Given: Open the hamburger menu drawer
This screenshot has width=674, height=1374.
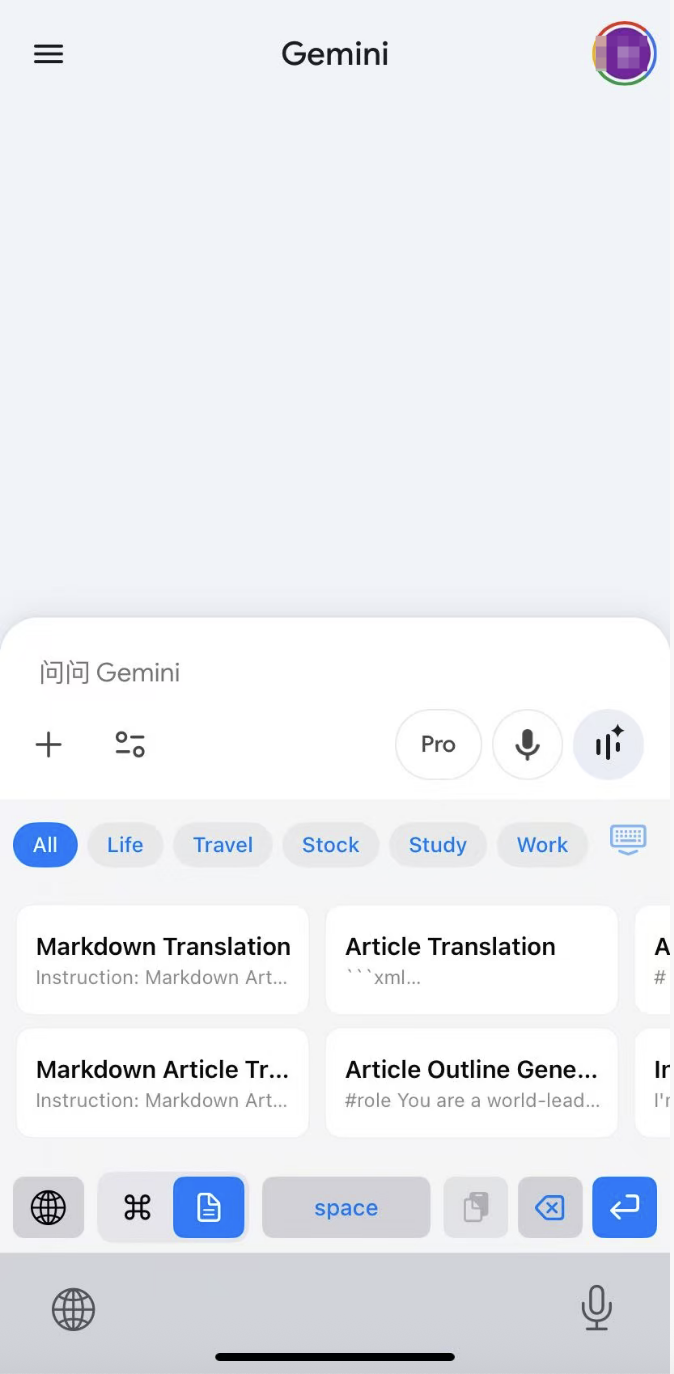Looking at the screenshot, I should (48, 54).
